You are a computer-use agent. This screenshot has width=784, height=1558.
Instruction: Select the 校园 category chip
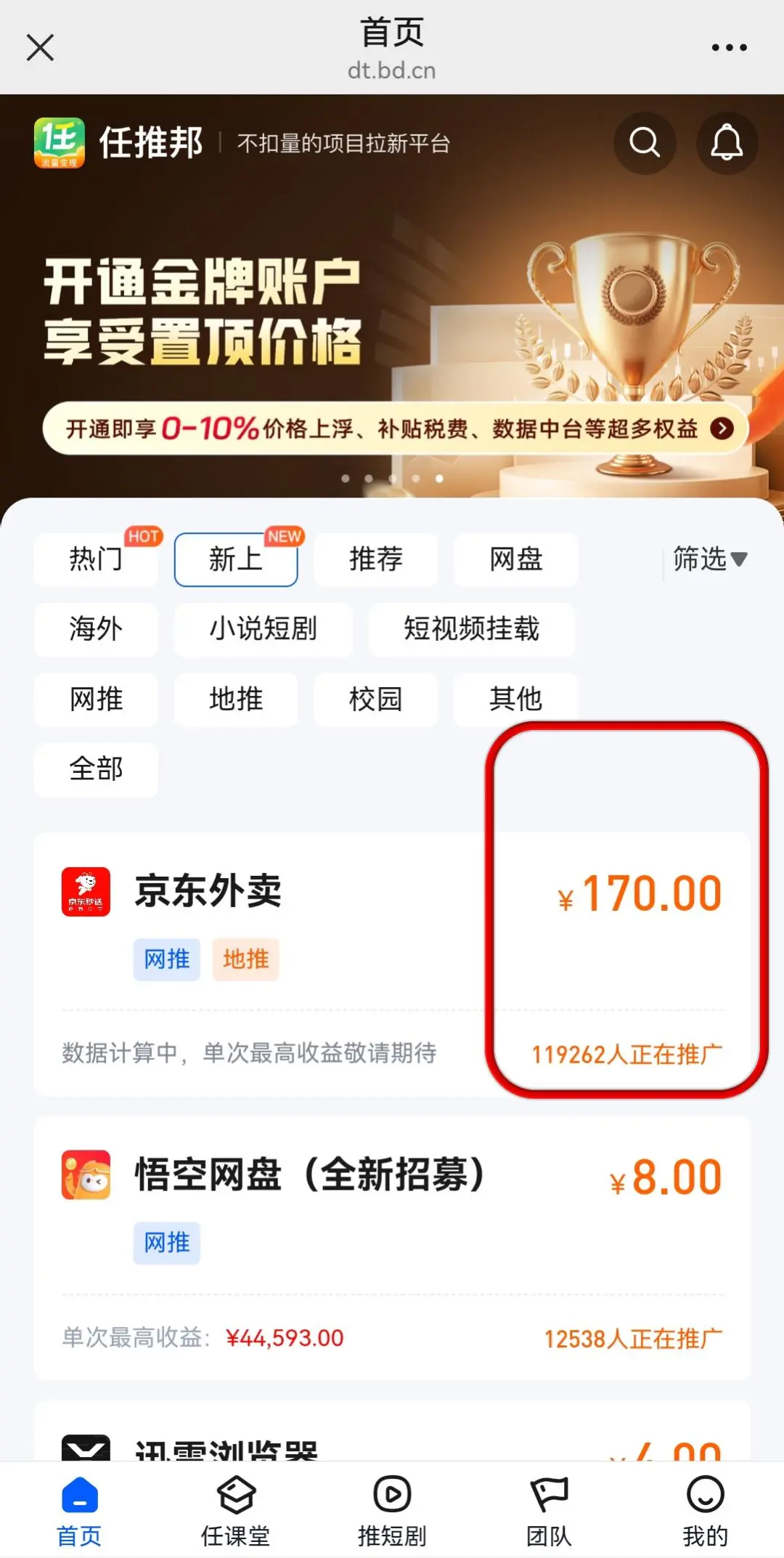click(375, 699)
